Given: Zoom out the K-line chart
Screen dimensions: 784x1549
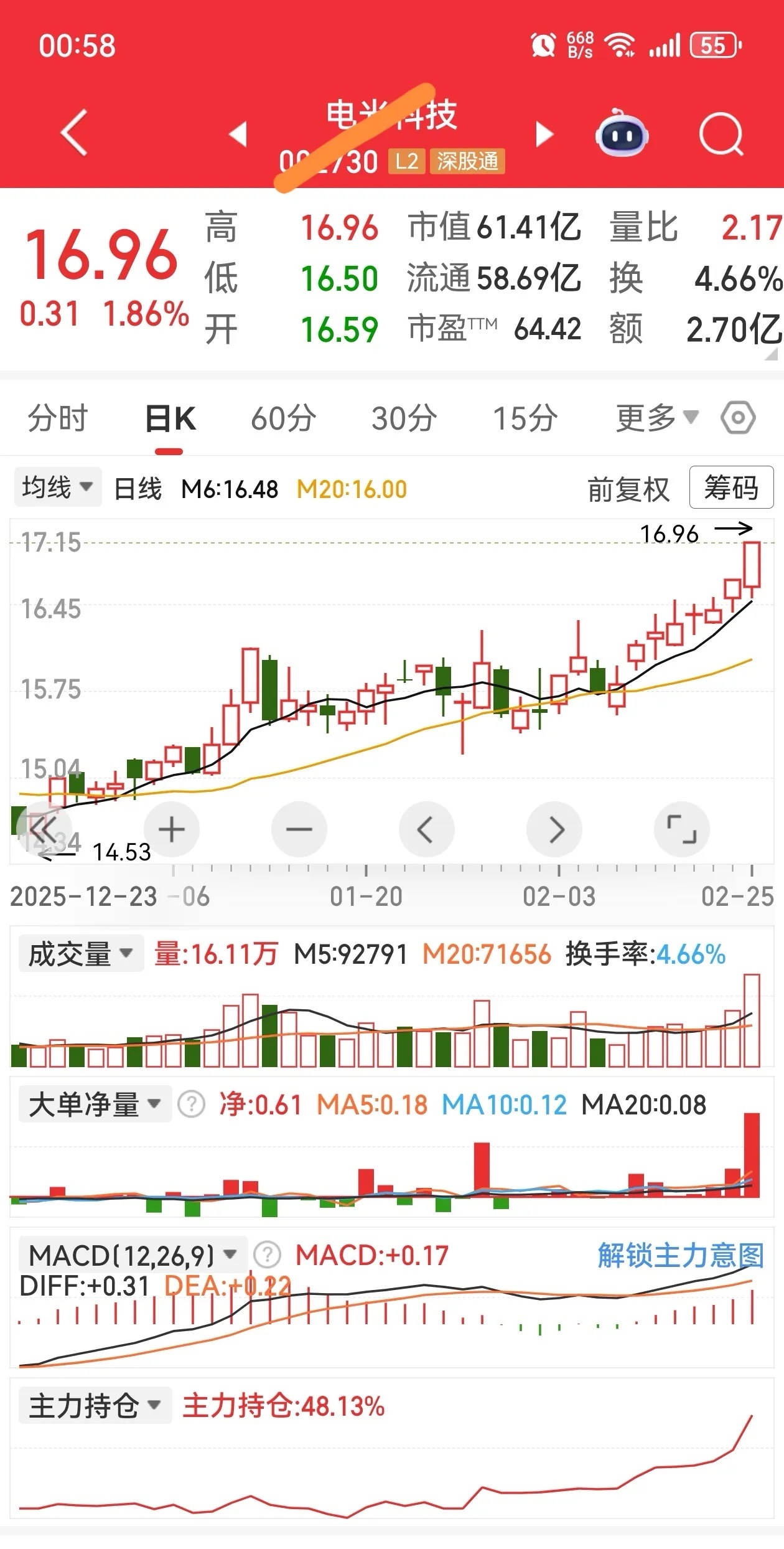Looking at the screenshot, I should coord(299,829).
